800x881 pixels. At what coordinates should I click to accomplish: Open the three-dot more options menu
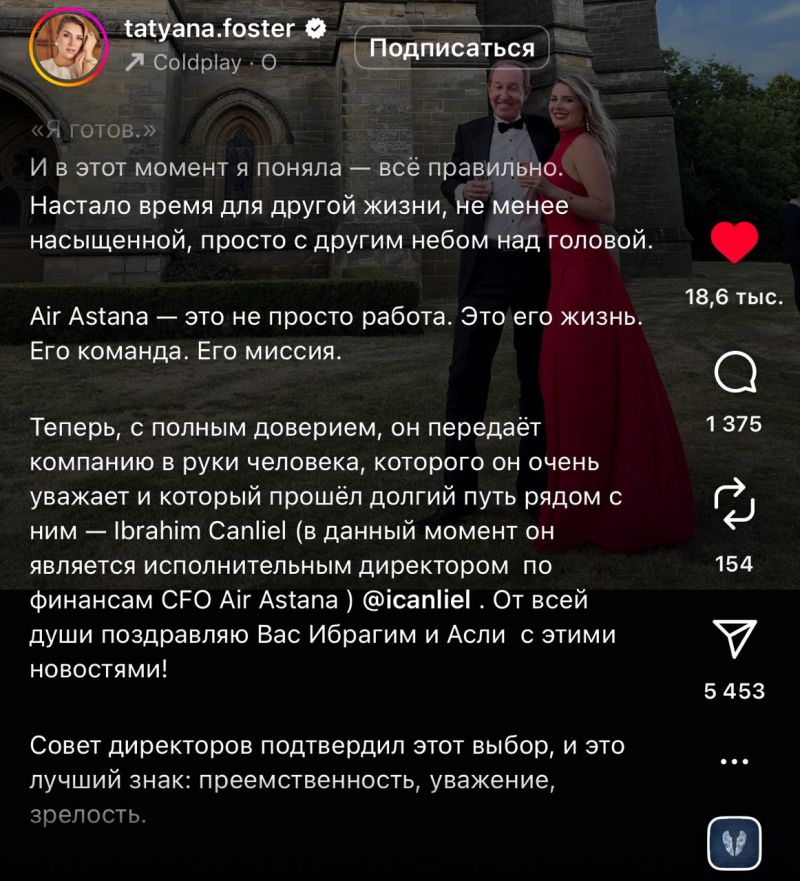(x=734, y=761)
